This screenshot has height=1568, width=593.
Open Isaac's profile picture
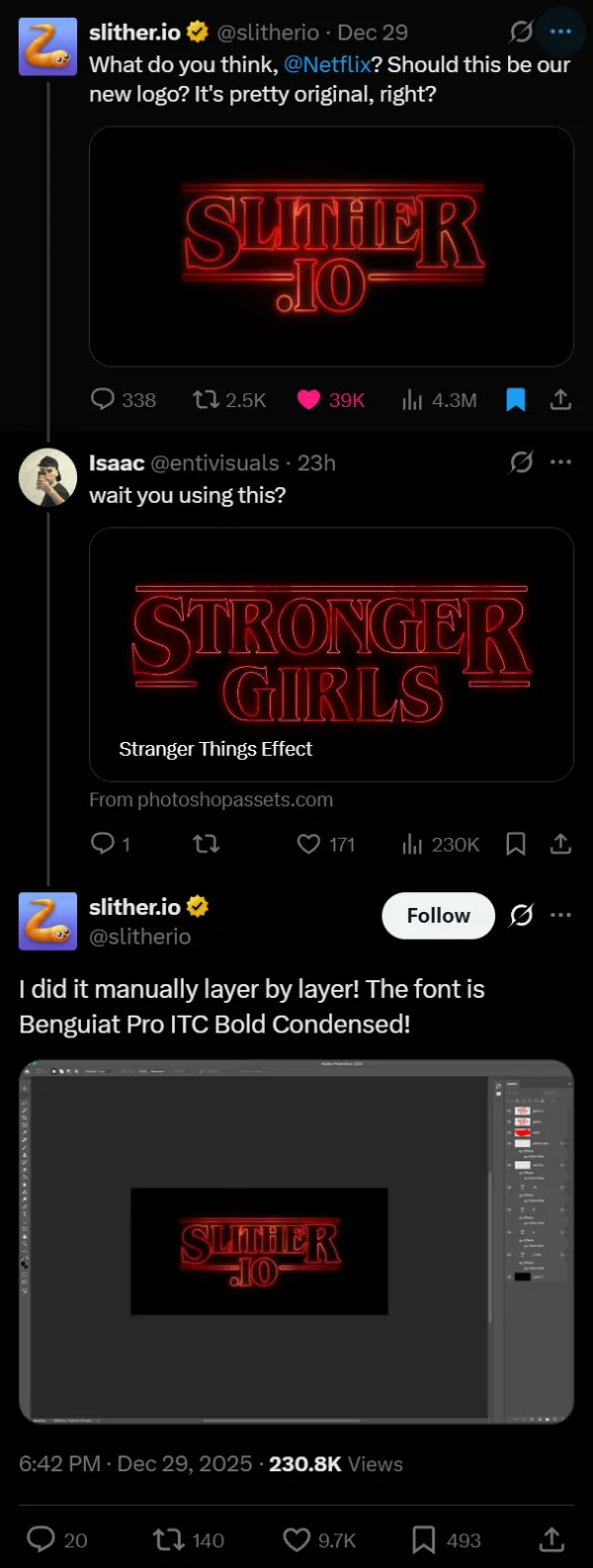point(47,478)
